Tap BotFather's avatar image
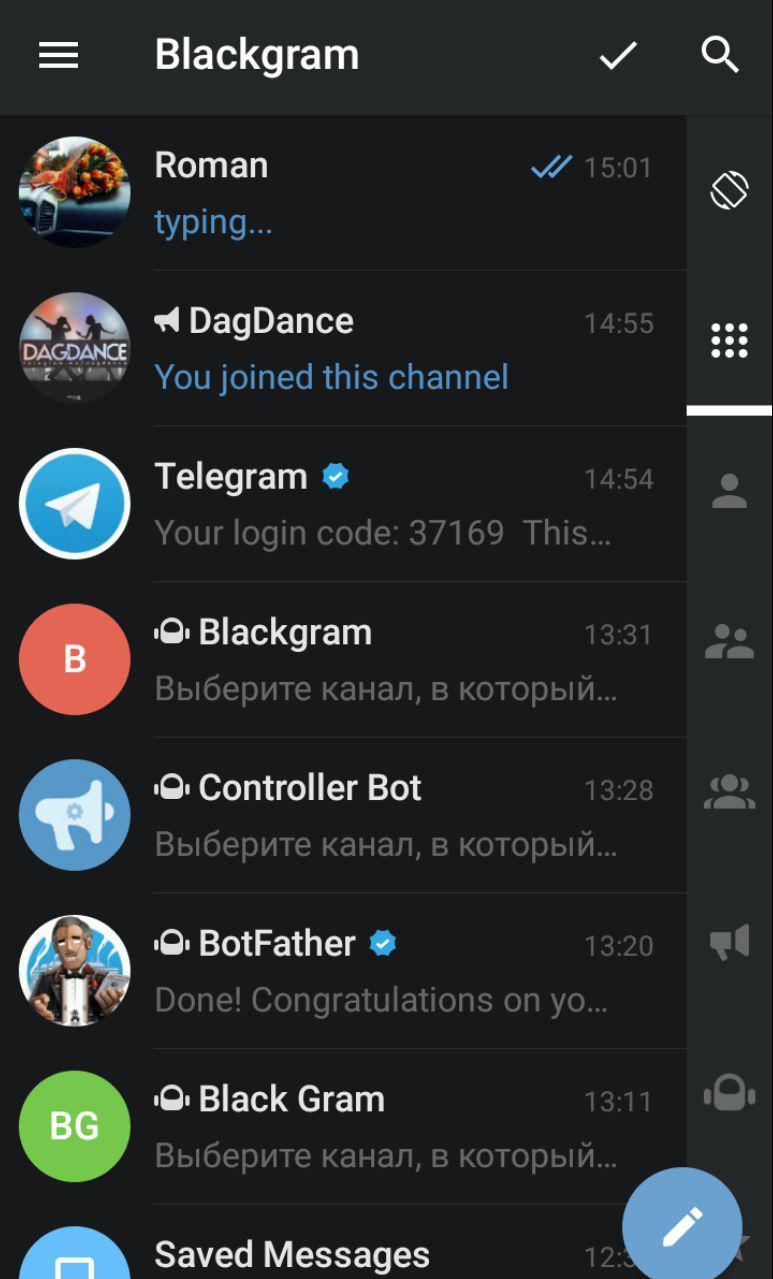 (x=74, y=970)
